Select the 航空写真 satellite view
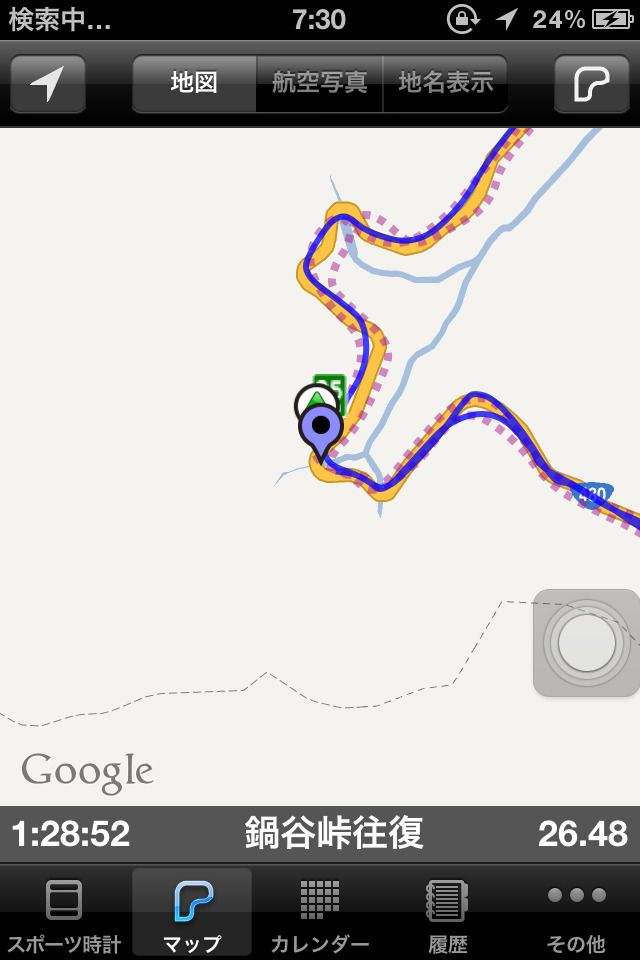The image size is (640, 960). click(320, 83)
